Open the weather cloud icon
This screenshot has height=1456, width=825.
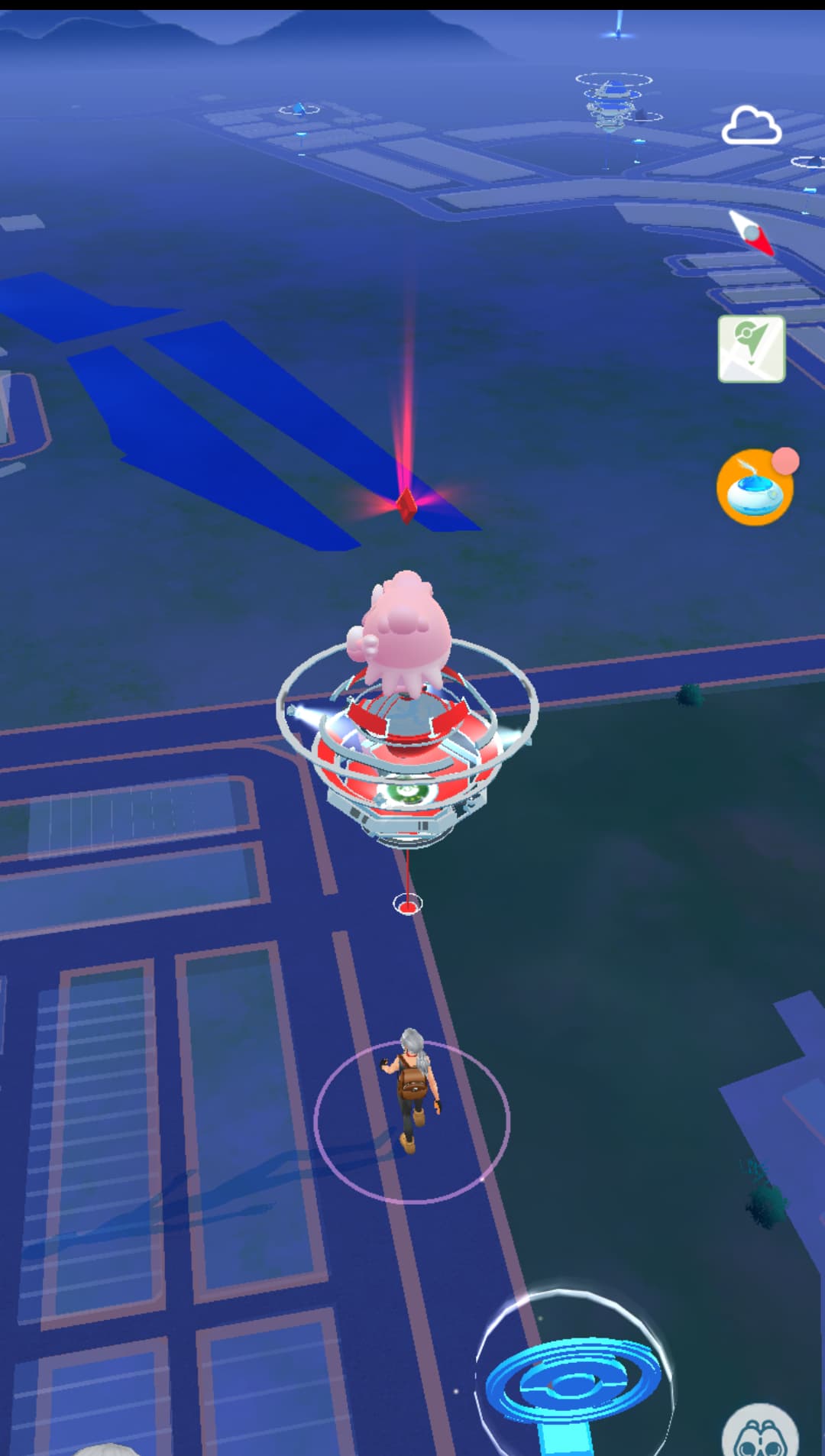(752, 126)
